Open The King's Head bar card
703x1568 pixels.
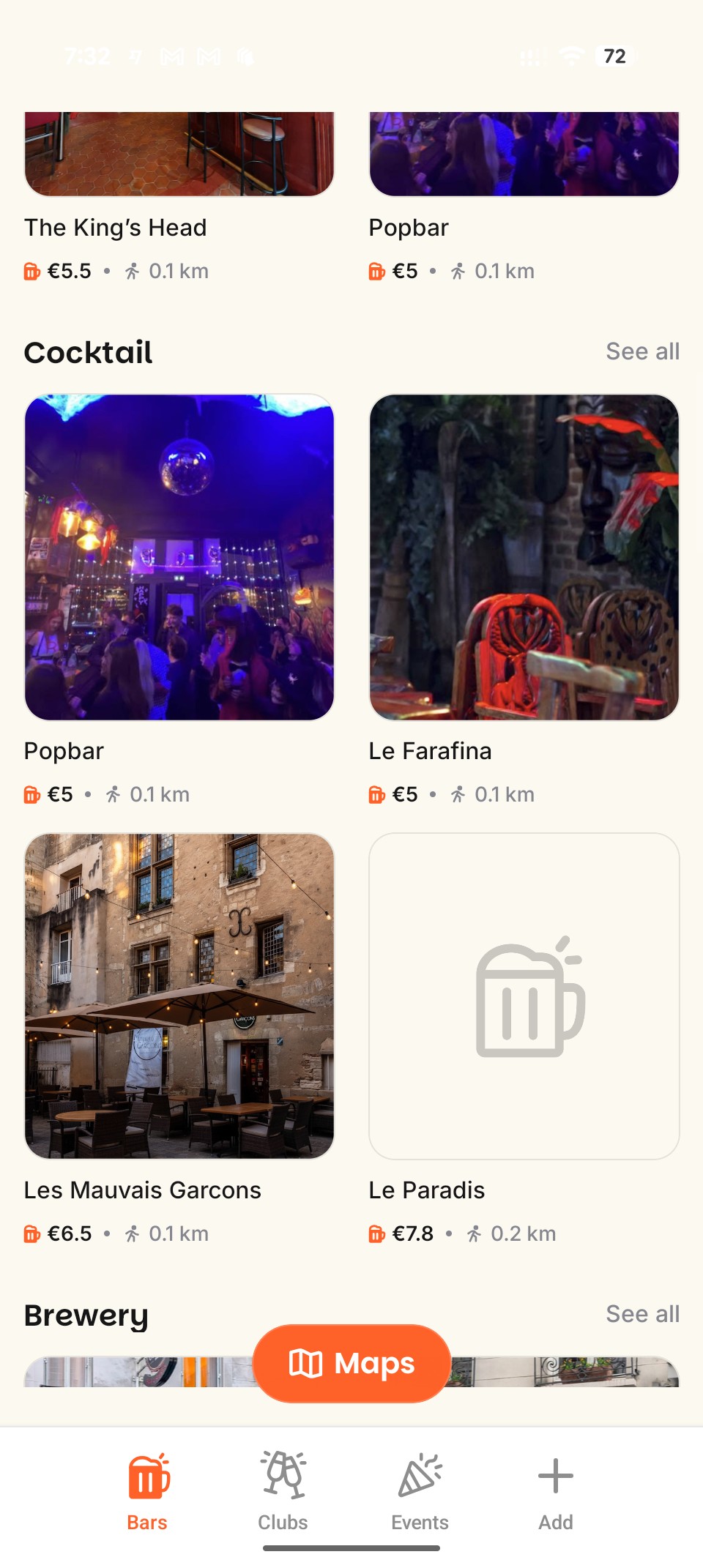point(179,198)
